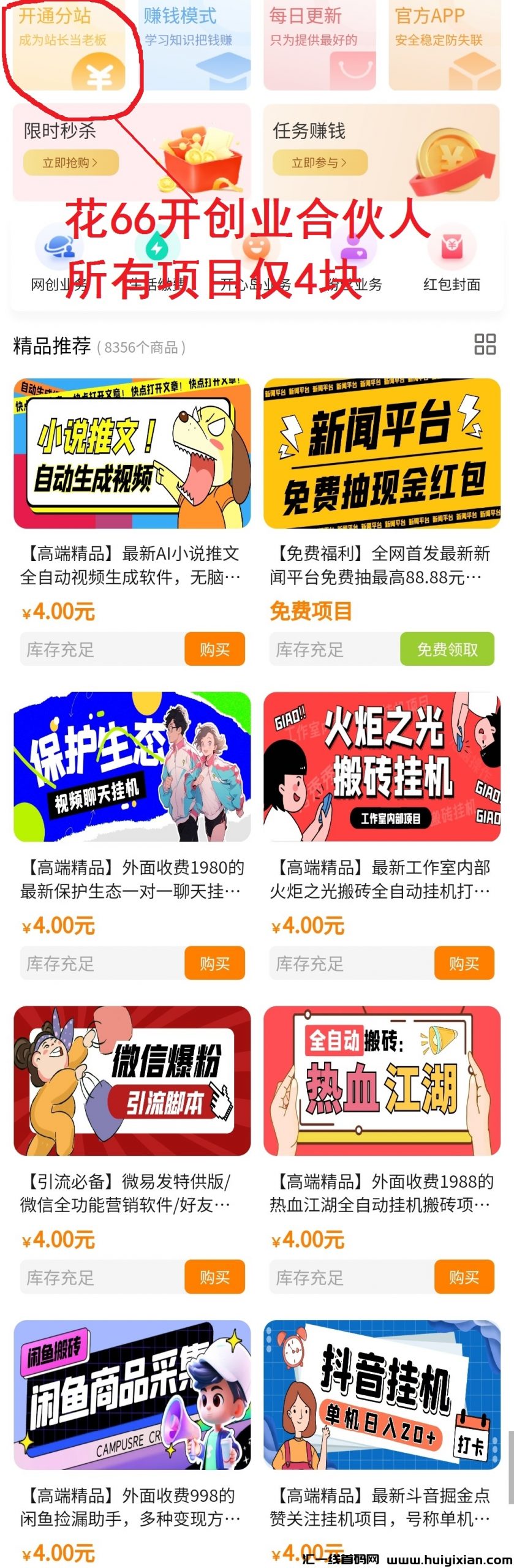Screen dimensions: 514x1568
Task: Tap 免费领取 for the 新闻平台 project
Action: 447,649
